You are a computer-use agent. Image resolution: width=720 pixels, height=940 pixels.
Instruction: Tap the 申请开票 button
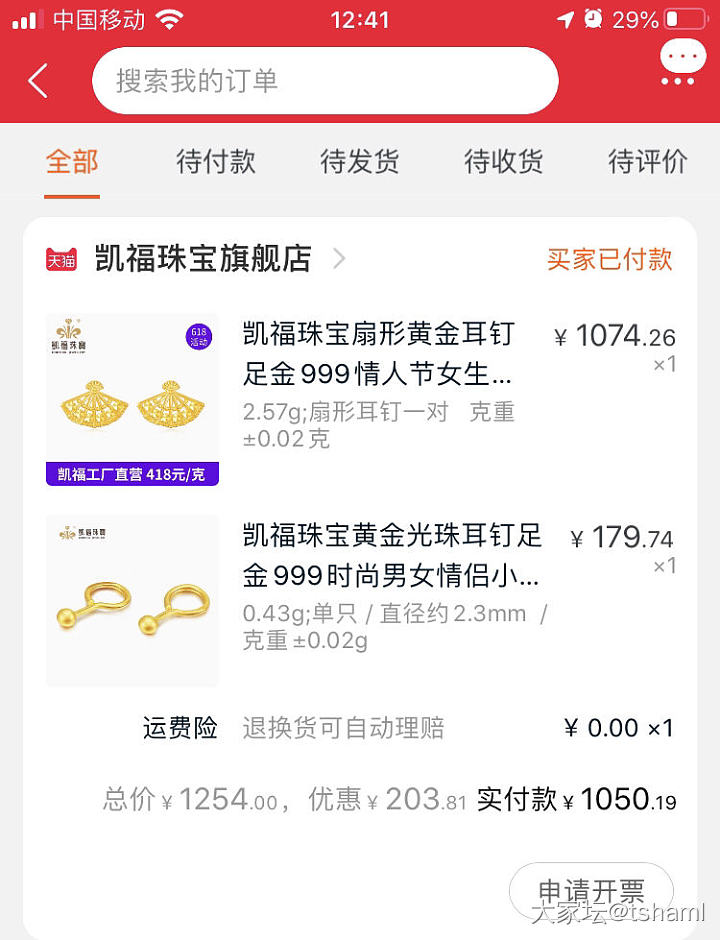tap(591, 890)
